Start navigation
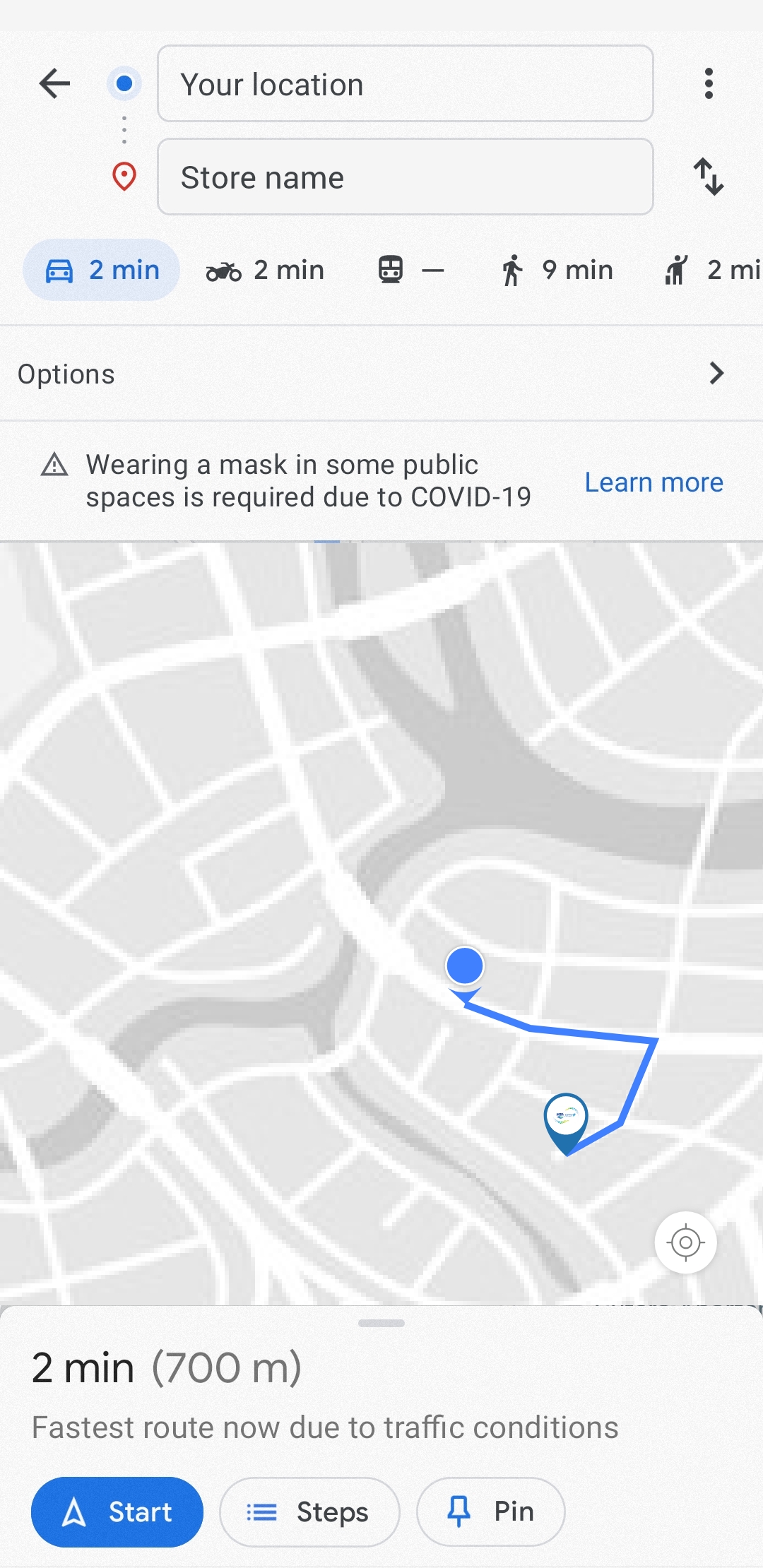This screenshot has width=763, height=1568. click(117, 1512)
